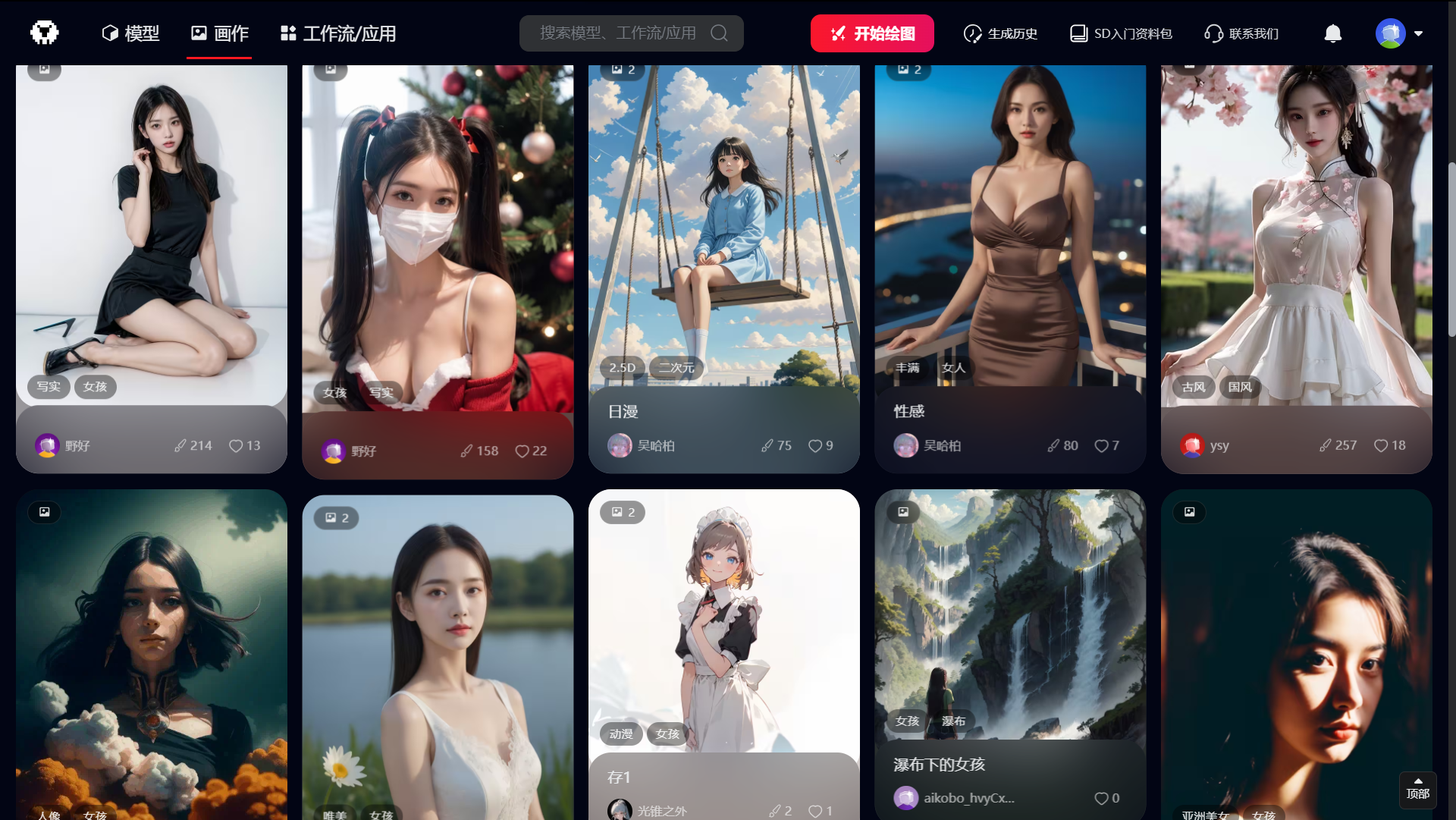Open the 存1 maid artwork card

pos(723,622)
